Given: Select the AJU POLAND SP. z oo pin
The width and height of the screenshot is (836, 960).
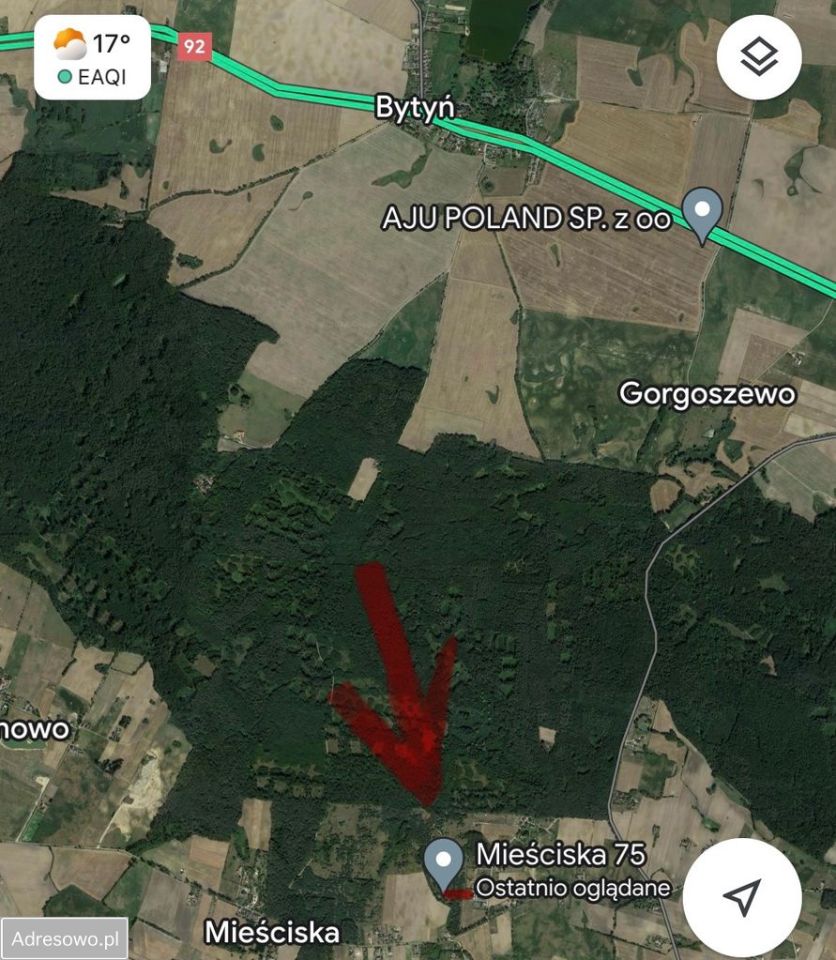Looking at the screenshot, I should pos(703,214).
